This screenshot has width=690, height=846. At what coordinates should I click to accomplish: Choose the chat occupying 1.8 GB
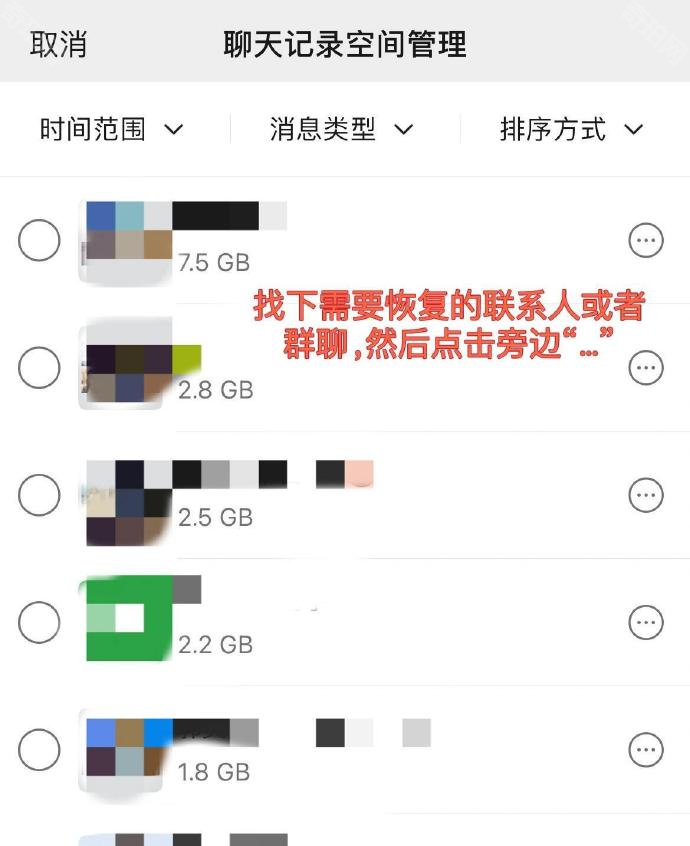click(39, 750)
